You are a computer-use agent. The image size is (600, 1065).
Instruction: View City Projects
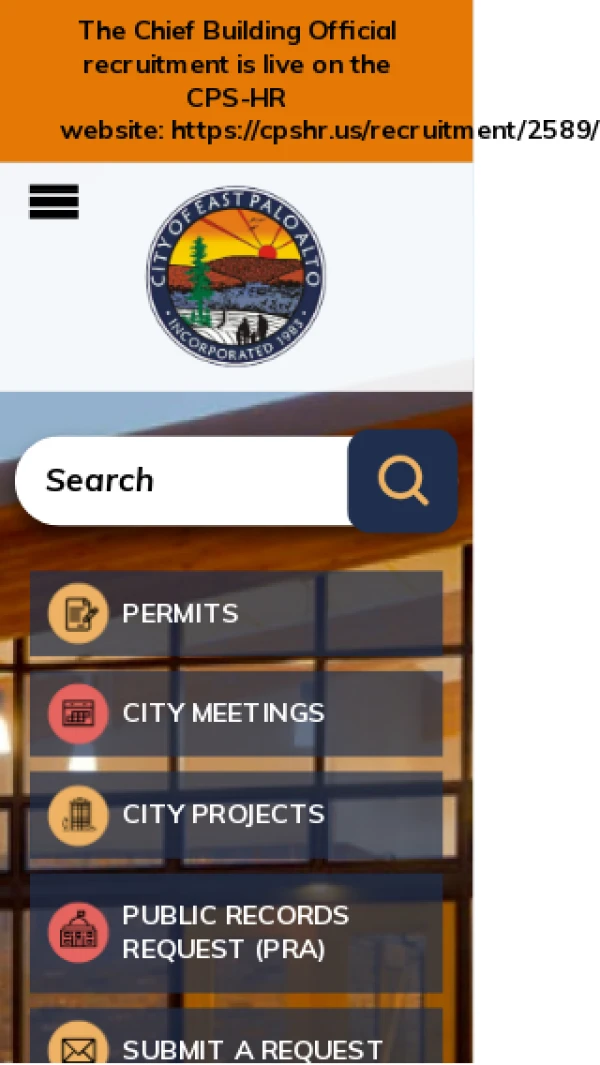point(236,814)
